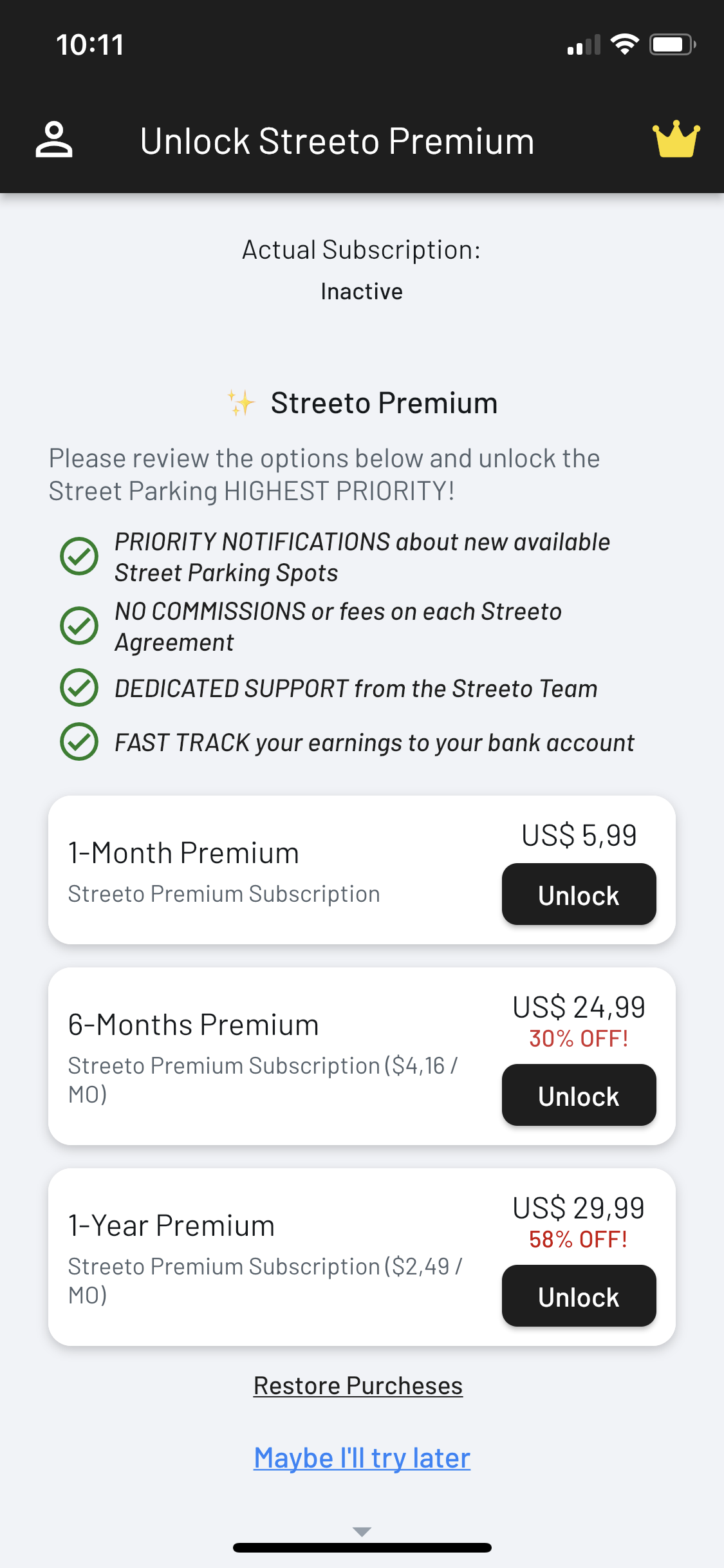Tap the sparkle icon beside Streeto Premium

click(x=239, y=402)
